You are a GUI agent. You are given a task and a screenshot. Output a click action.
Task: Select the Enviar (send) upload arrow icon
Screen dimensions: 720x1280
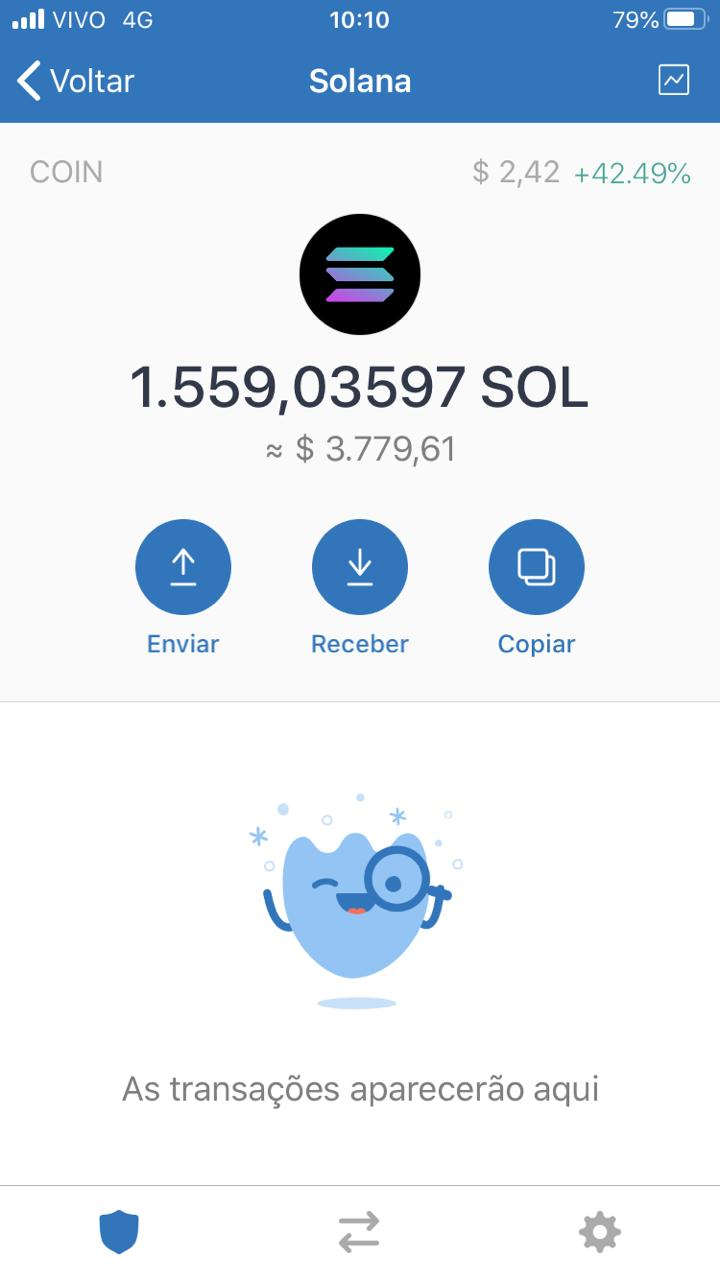click(183, 566)
